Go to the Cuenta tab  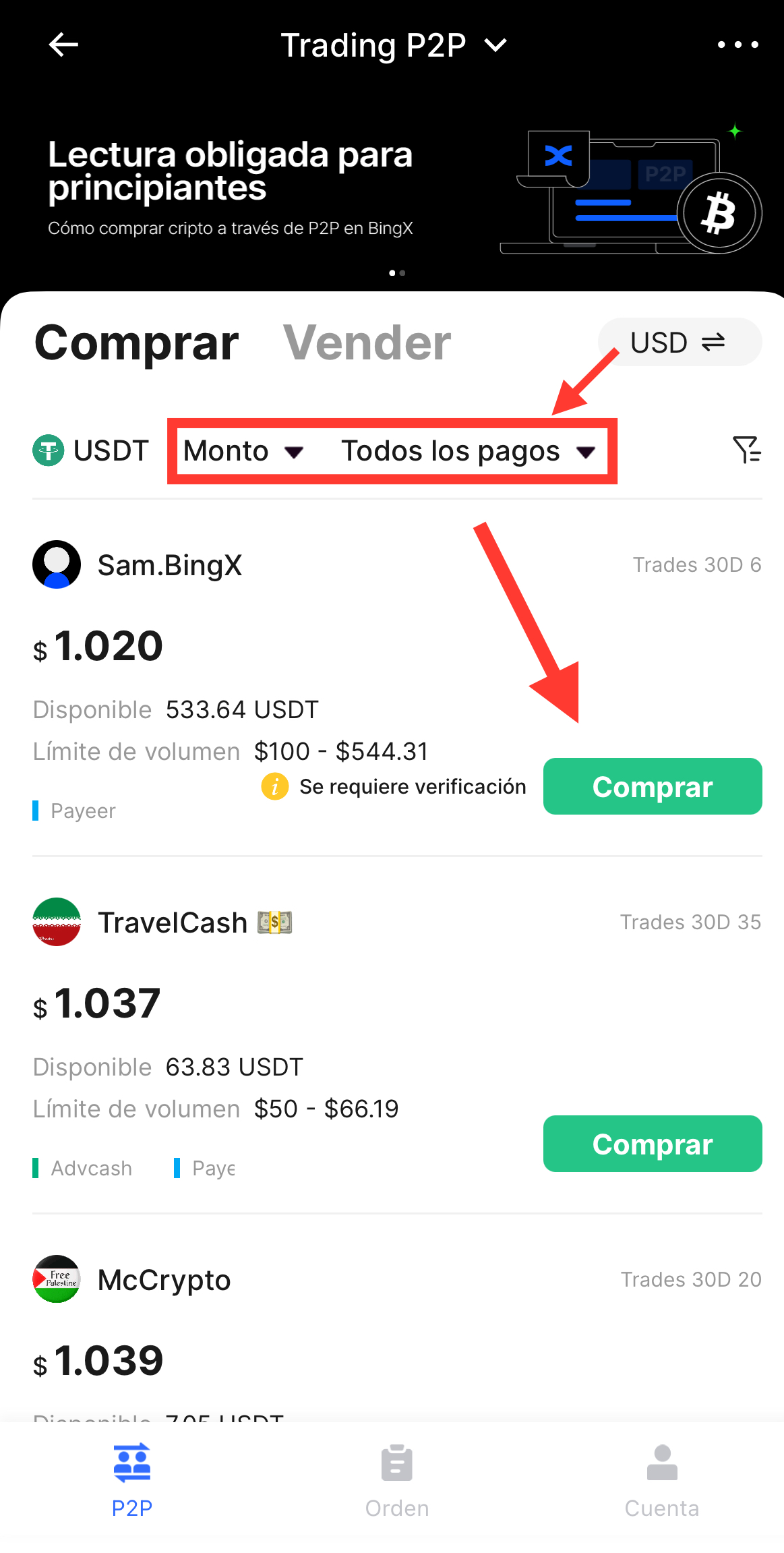pos(661,1479)
